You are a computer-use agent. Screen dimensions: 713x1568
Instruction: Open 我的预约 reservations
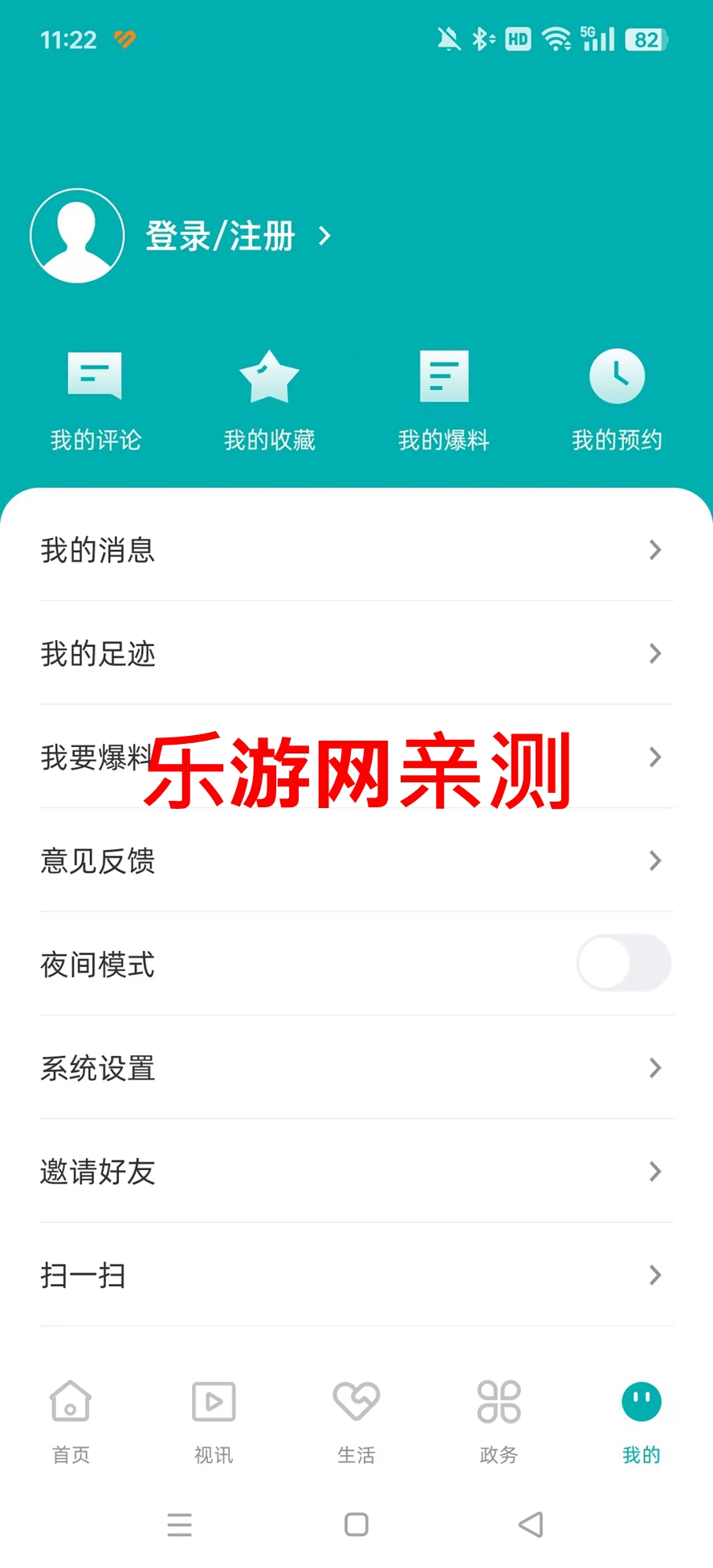click(x=617, y=400)
